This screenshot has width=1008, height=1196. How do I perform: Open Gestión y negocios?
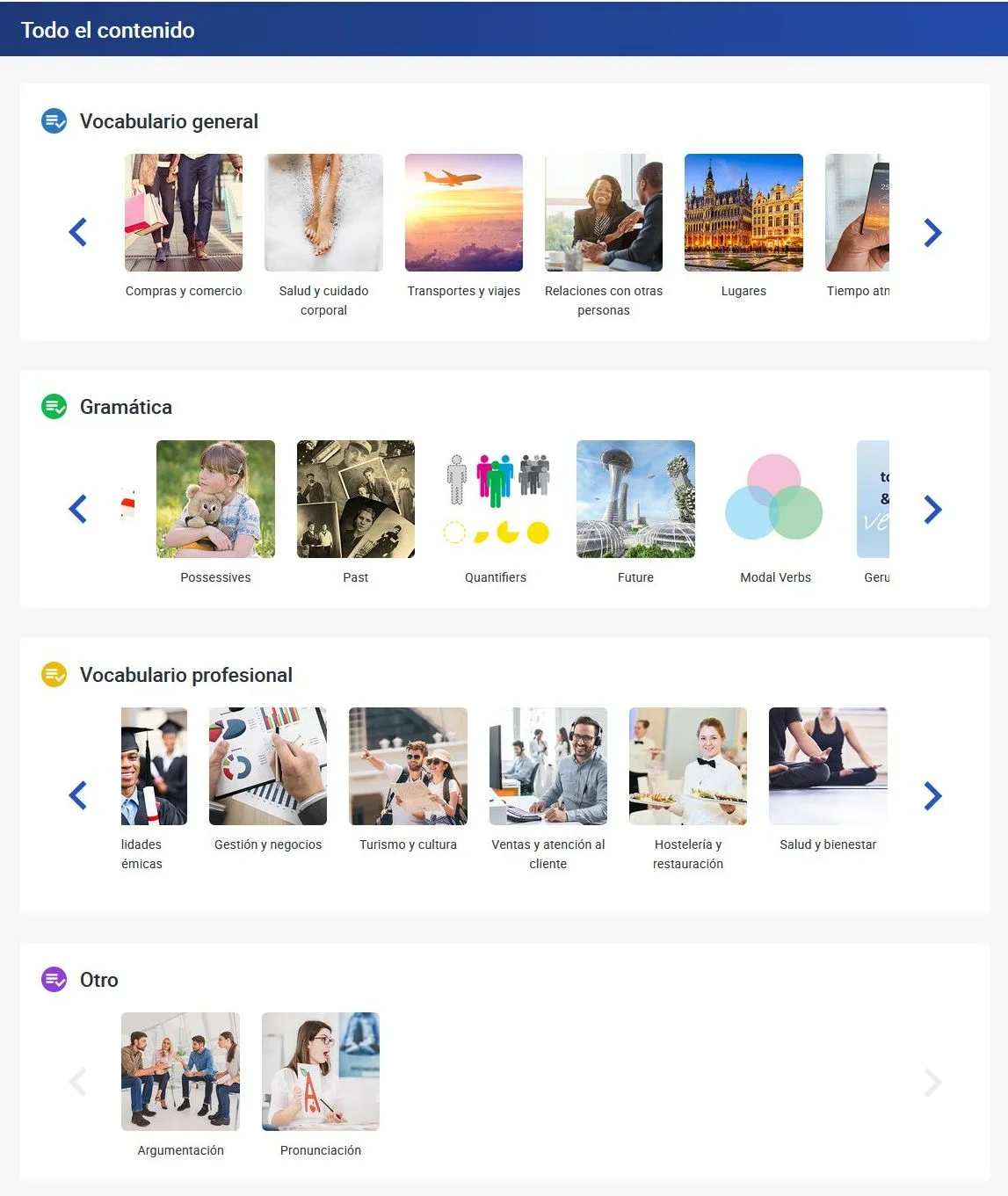coord(268,766)
